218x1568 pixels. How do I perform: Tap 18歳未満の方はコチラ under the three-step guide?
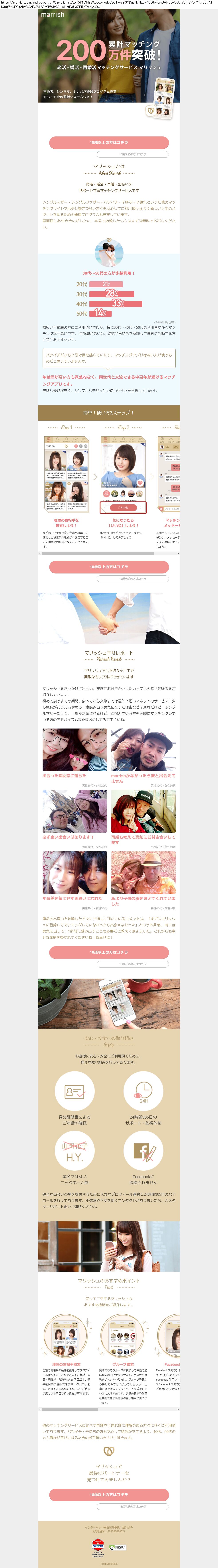point(132,579)
